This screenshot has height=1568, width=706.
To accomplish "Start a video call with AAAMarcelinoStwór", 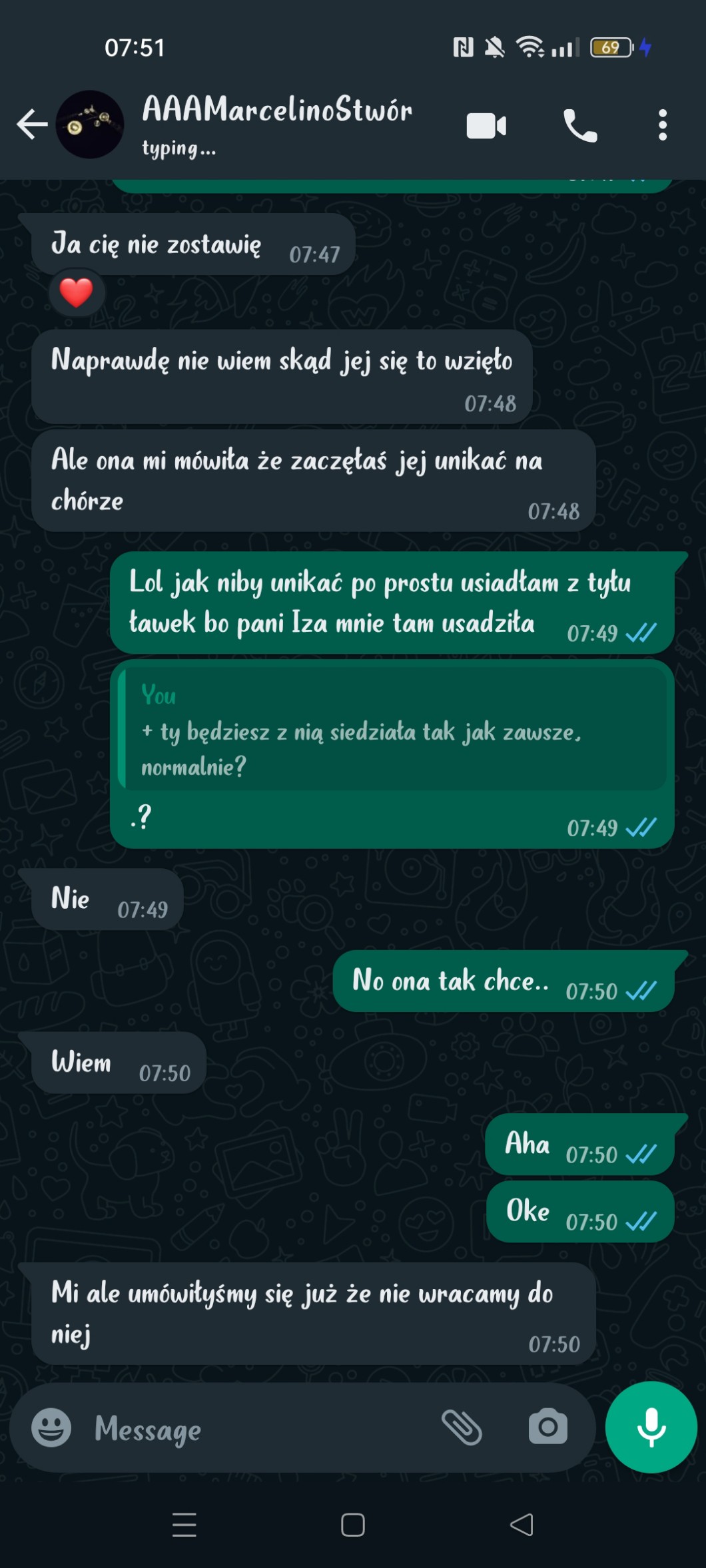I will [x=486, y=125].
